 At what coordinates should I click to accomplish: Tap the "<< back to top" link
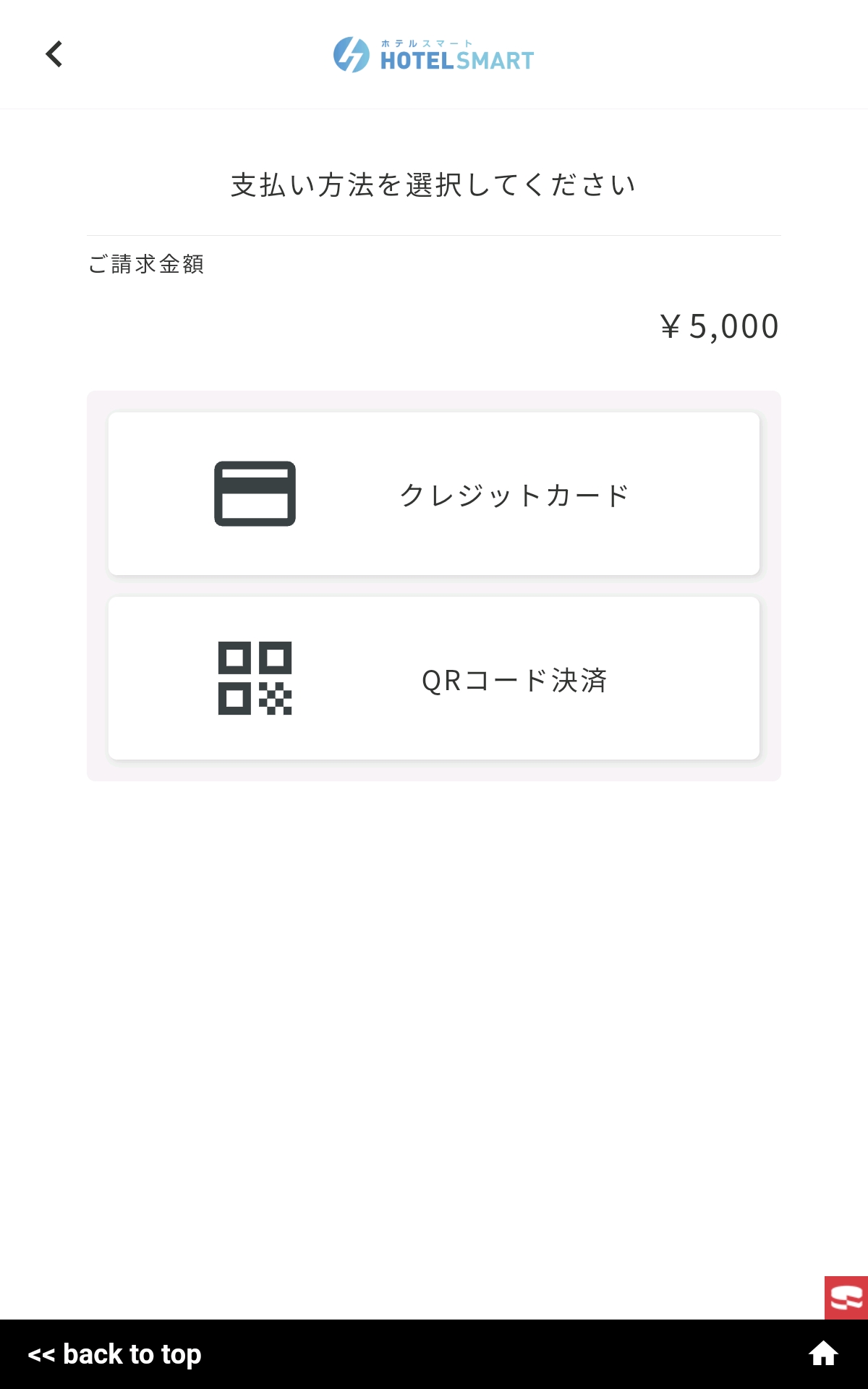pos(114,1354)
